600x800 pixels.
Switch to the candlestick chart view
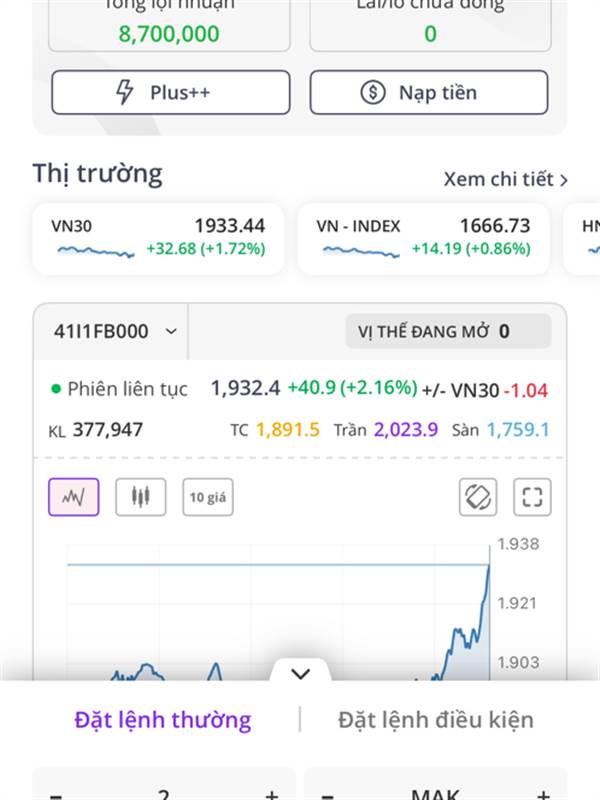[141, 497]
